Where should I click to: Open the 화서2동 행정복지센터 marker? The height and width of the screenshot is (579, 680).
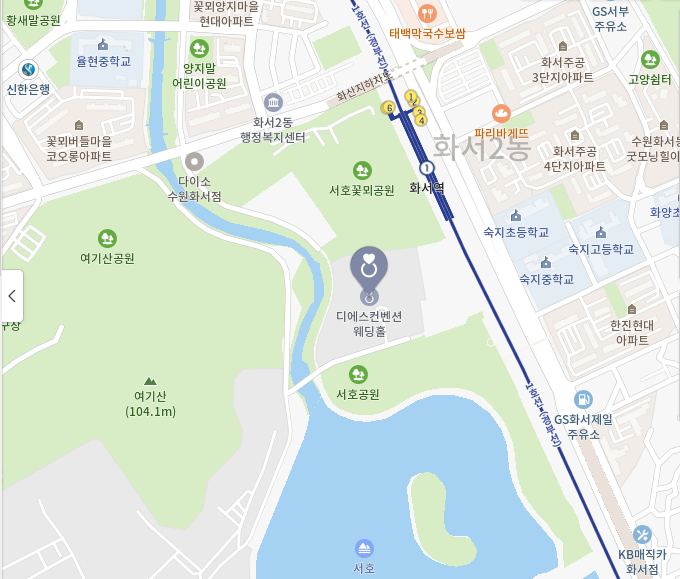pyautogui.click(x=273, y=103)
